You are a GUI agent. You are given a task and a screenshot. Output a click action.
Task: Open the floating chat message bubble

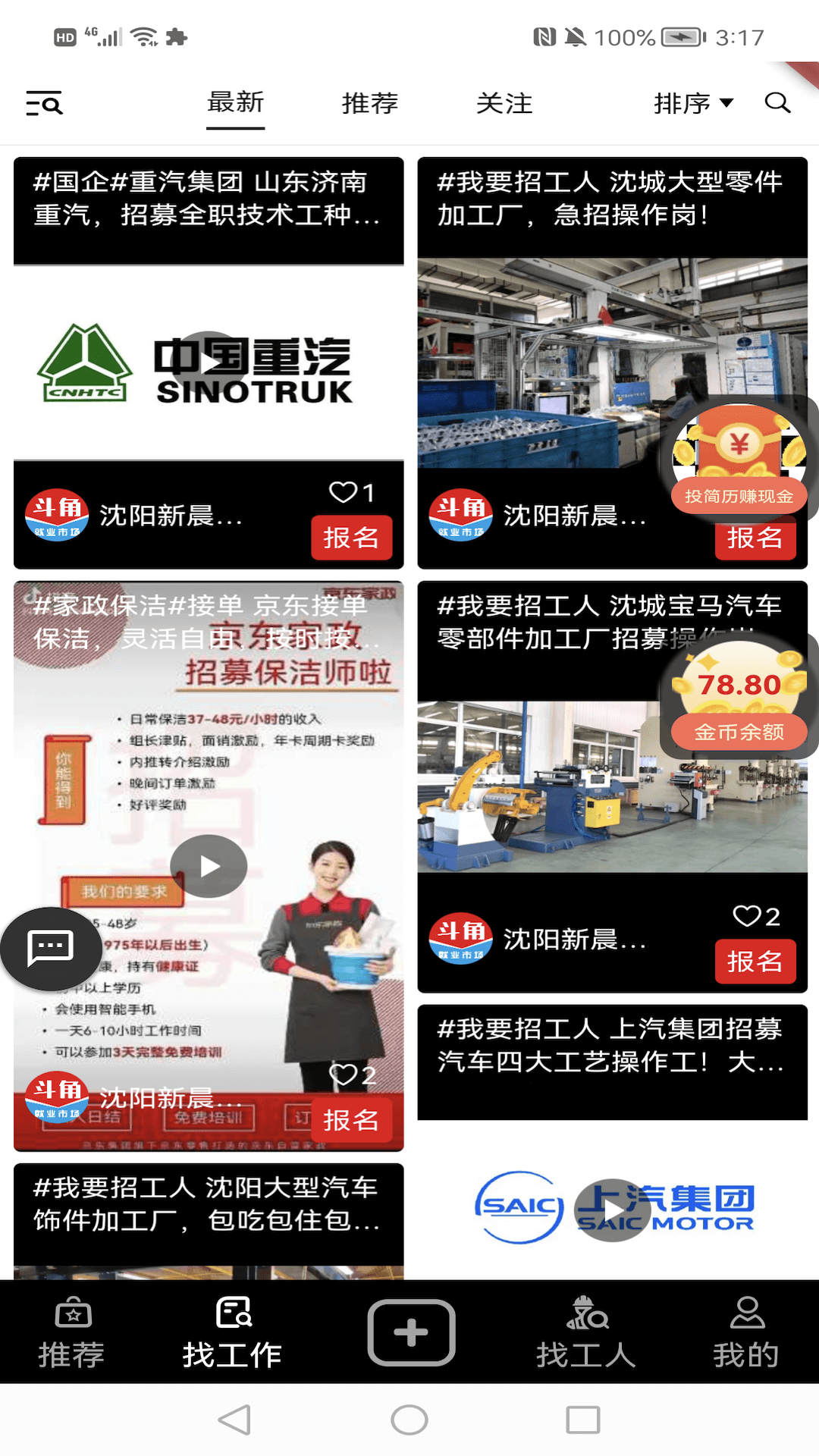pyautogui.click(x=50, y=948)
